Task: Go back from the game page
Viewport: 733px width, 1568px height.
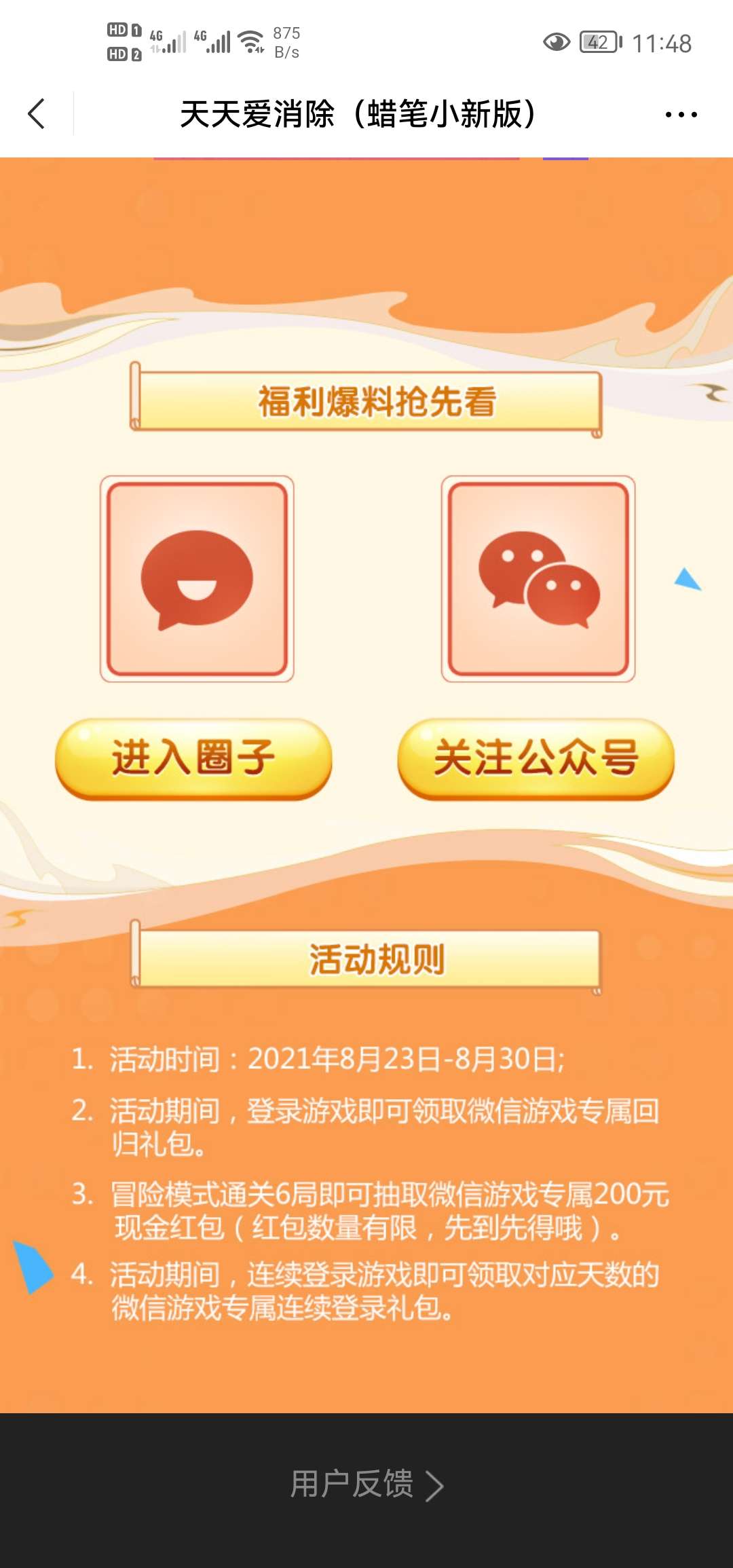Action: click(37, 113)
